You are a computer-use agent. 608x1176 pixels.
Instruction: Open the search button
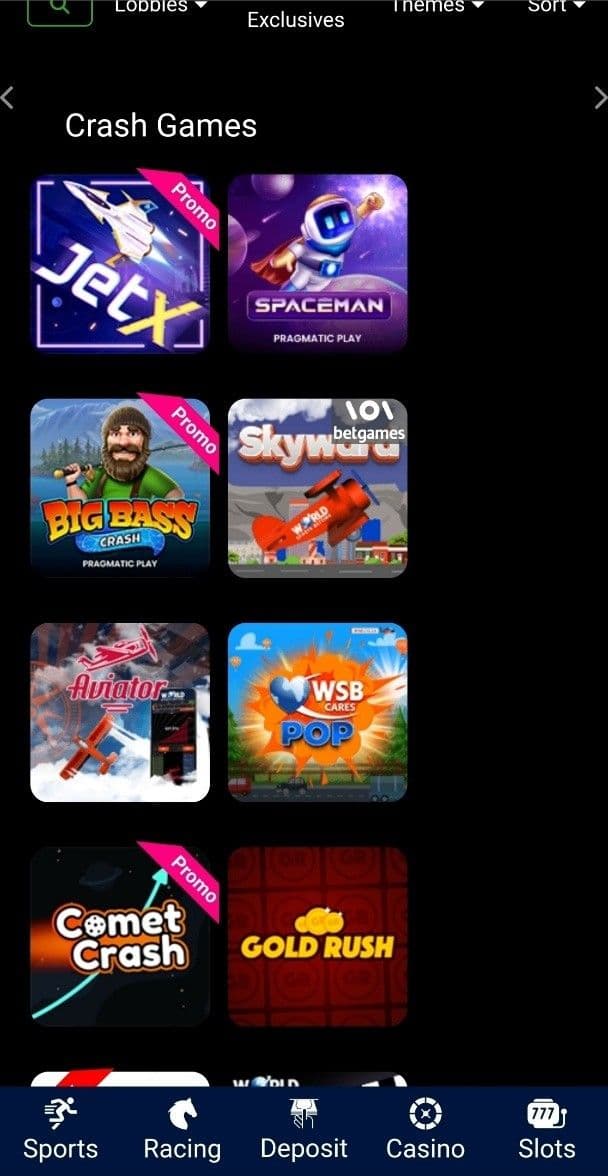point(59,9)
